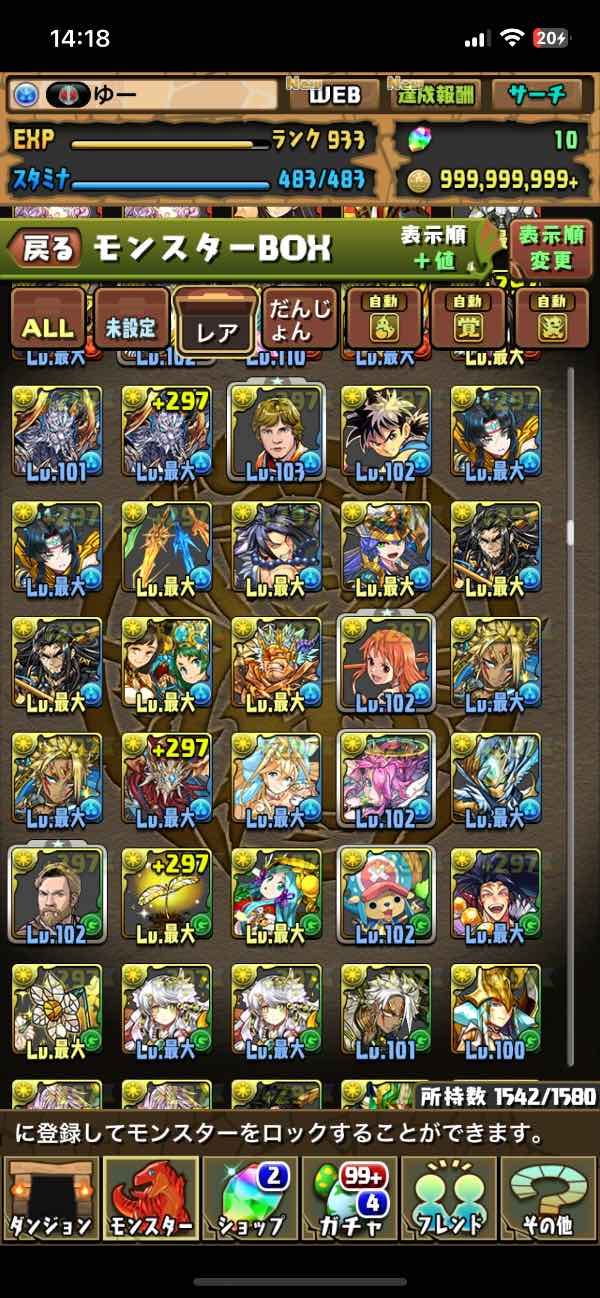Open the WEB button
Screen dimensions: 600x1298
333,95
